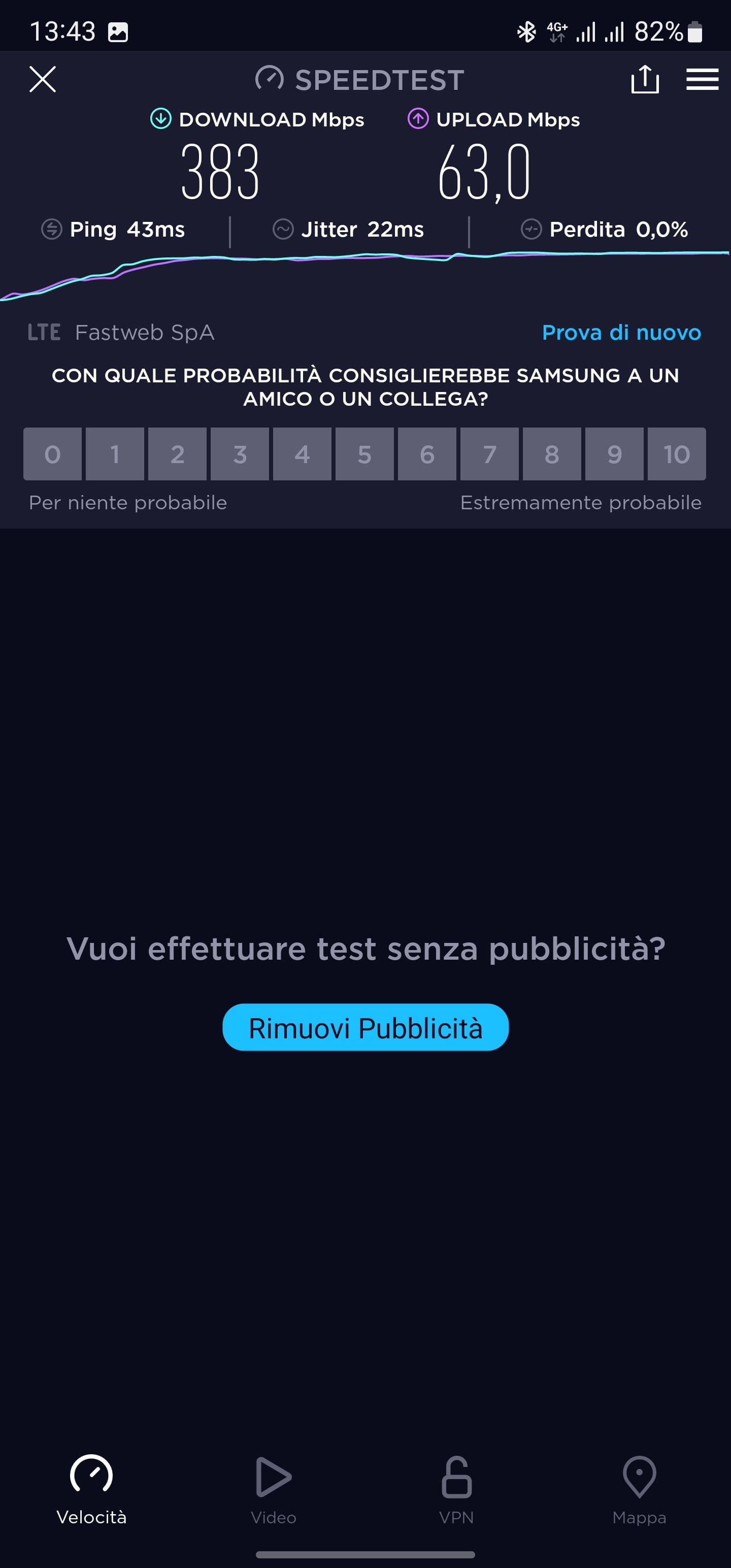731x1568 pixels.
Task: Tap Prova di nuovo to retest
Action: (x=621, y=333)
